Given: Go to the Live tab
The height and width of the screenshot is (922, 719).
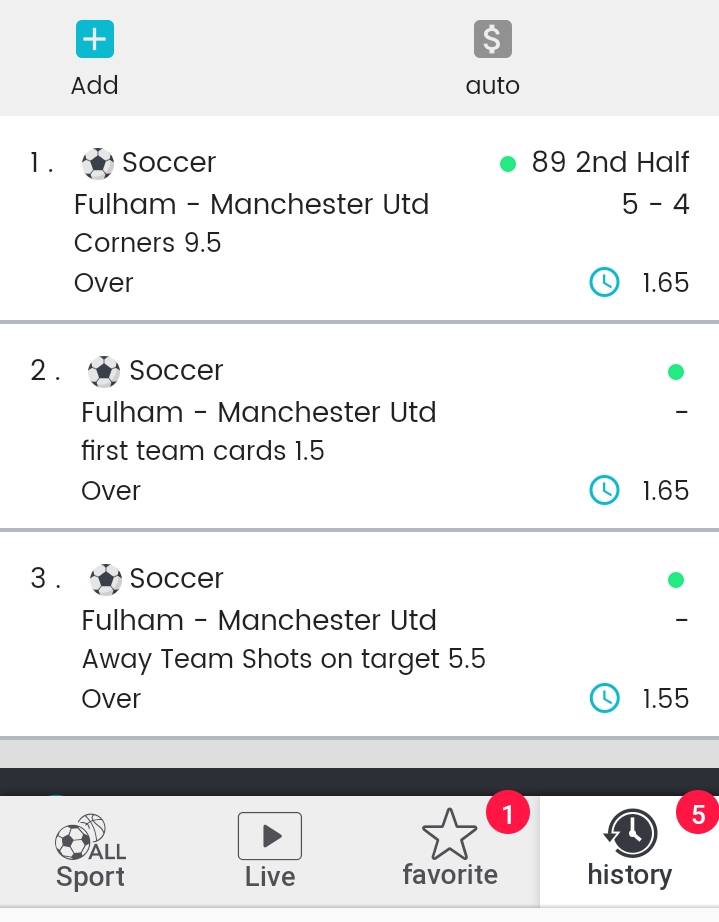Looking at the screenshot, I should coord(270,851).
